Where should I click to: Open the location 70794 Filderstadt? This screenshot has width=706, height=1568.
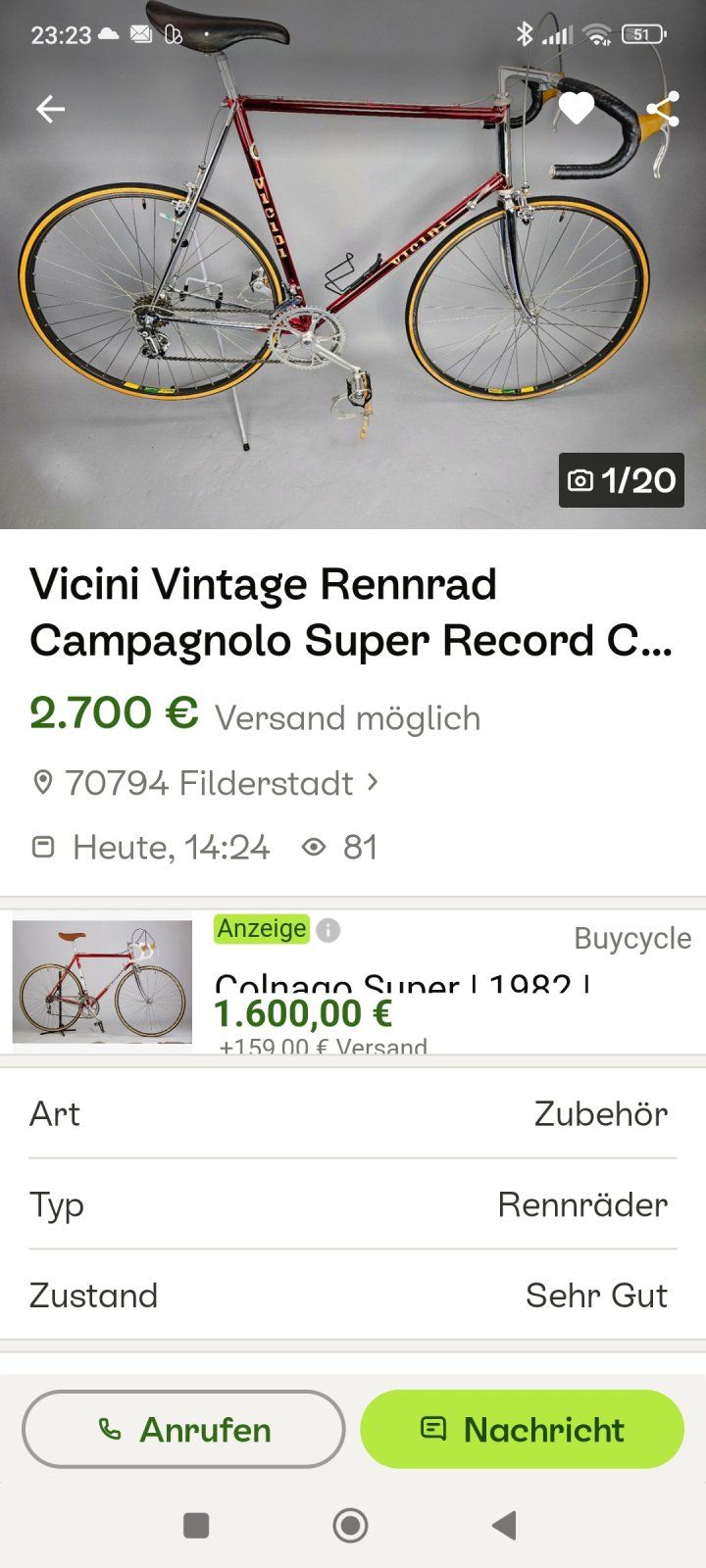(208, 783)
